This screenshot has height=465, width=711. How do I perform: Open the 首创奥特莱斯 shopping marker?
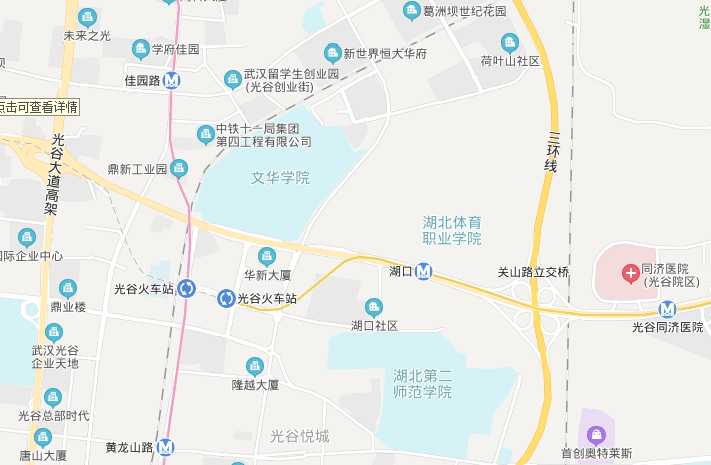(596, 434)
